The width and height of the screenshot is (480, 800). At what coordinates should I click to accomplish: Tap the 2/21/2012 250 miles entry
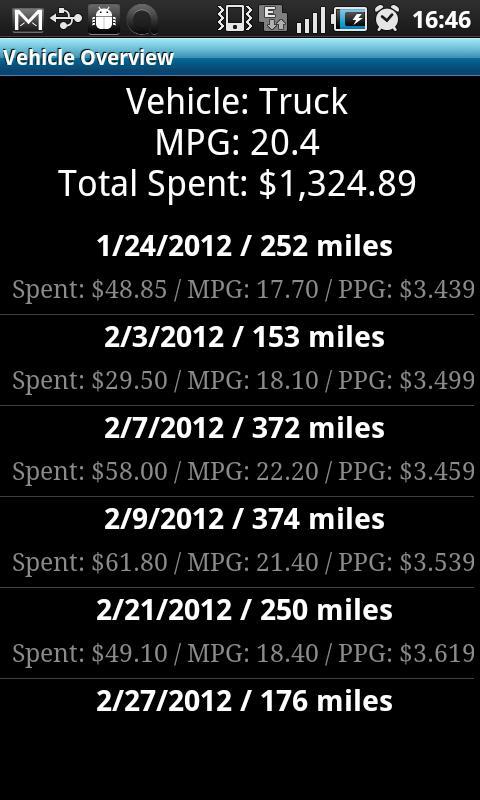pos(240,633)
